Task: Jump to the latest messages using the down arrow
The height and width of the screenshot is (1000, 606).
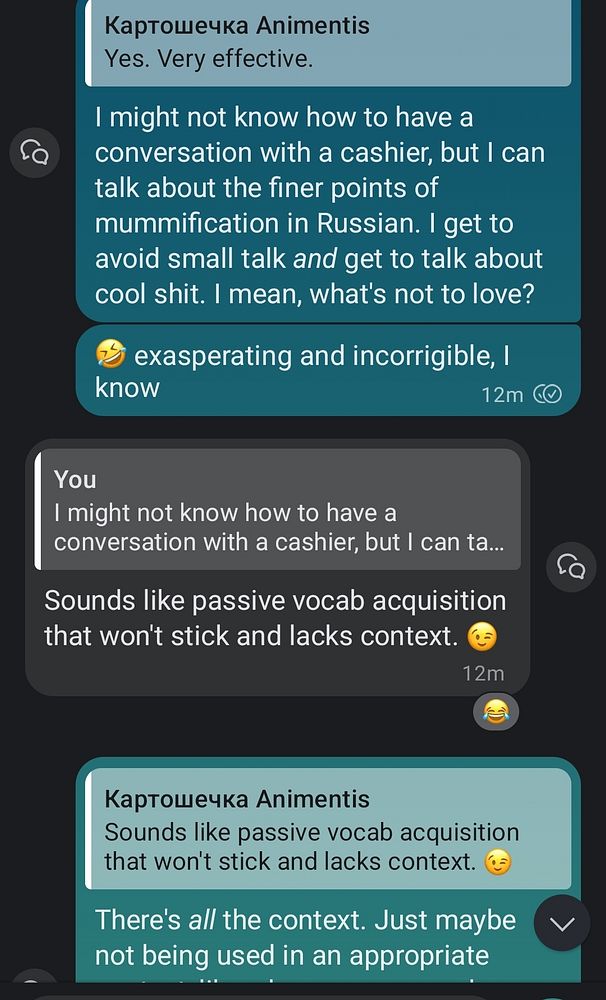Action: click(x=562, y=923)
